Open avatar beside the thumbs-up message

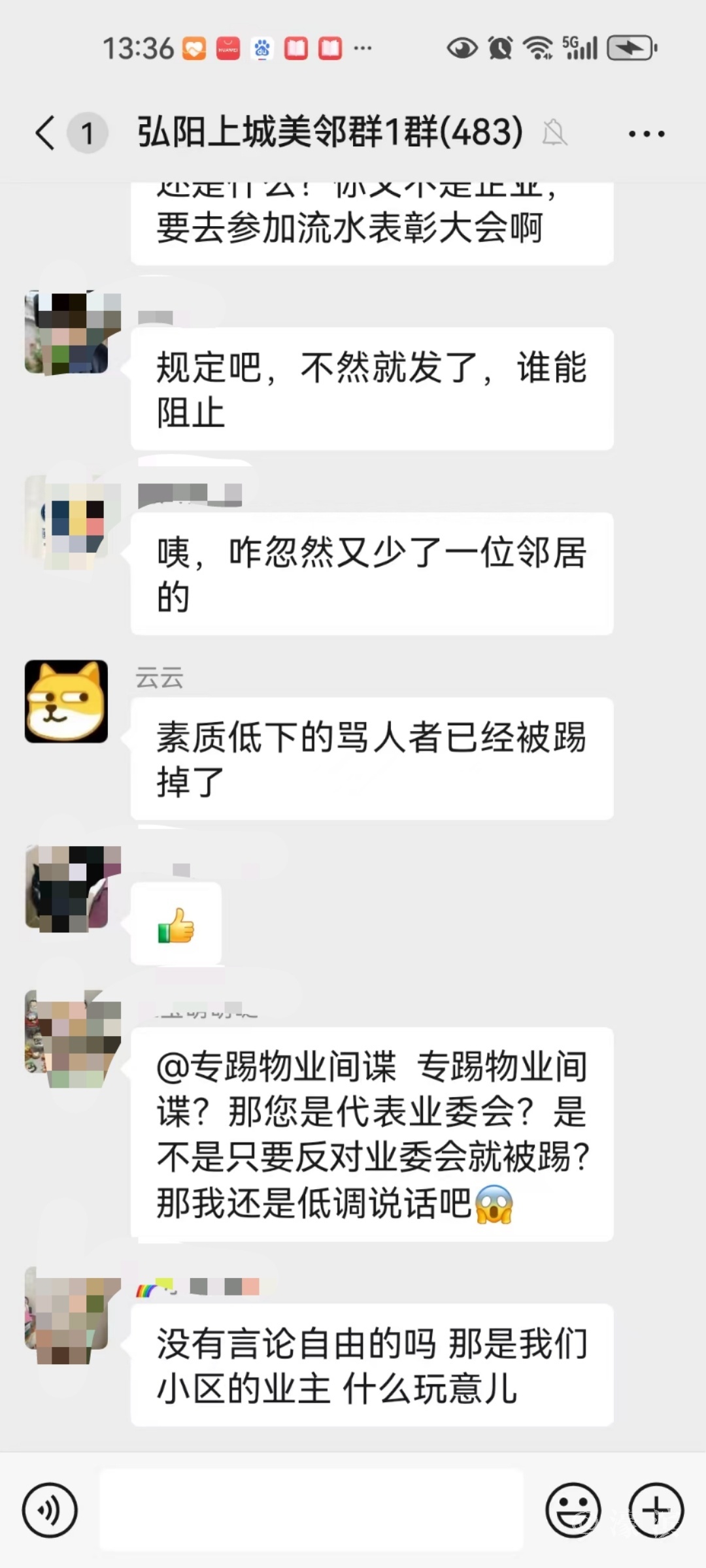66,889
